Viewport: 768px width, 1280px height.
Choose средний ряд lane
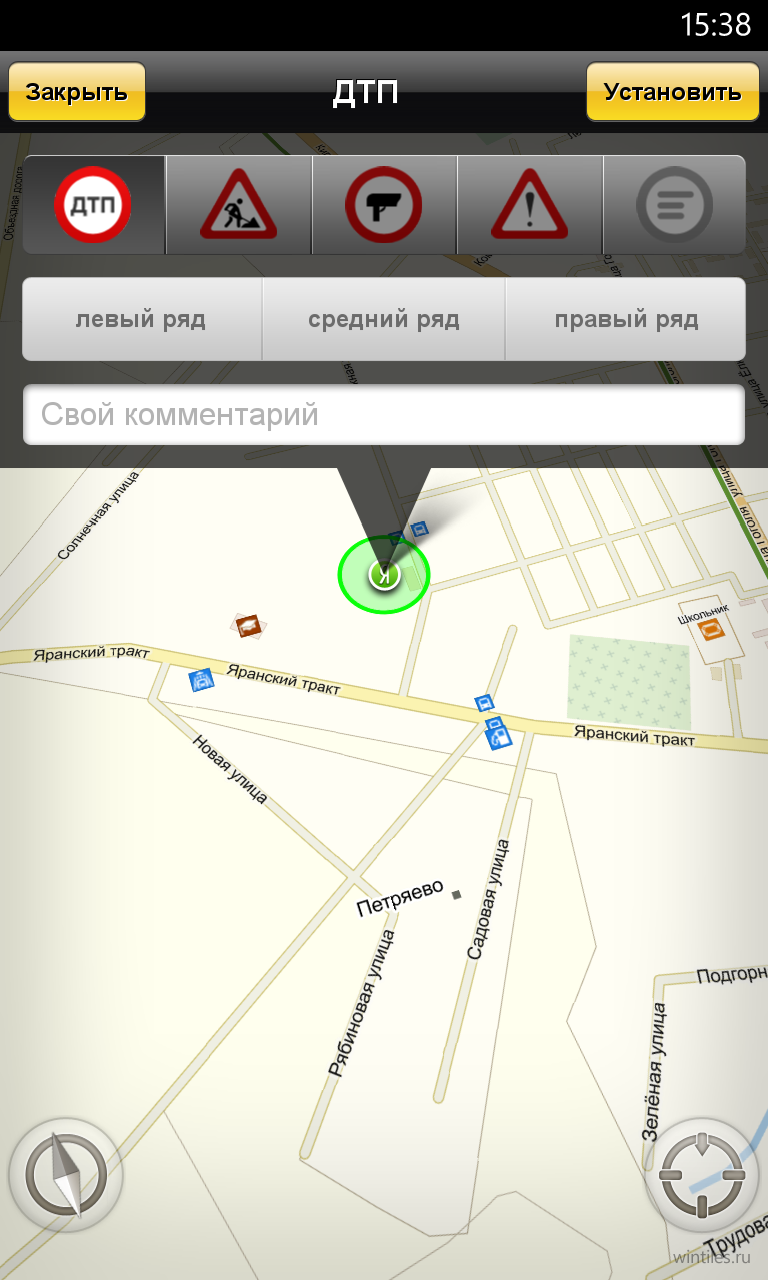click(x=384, y=320)
